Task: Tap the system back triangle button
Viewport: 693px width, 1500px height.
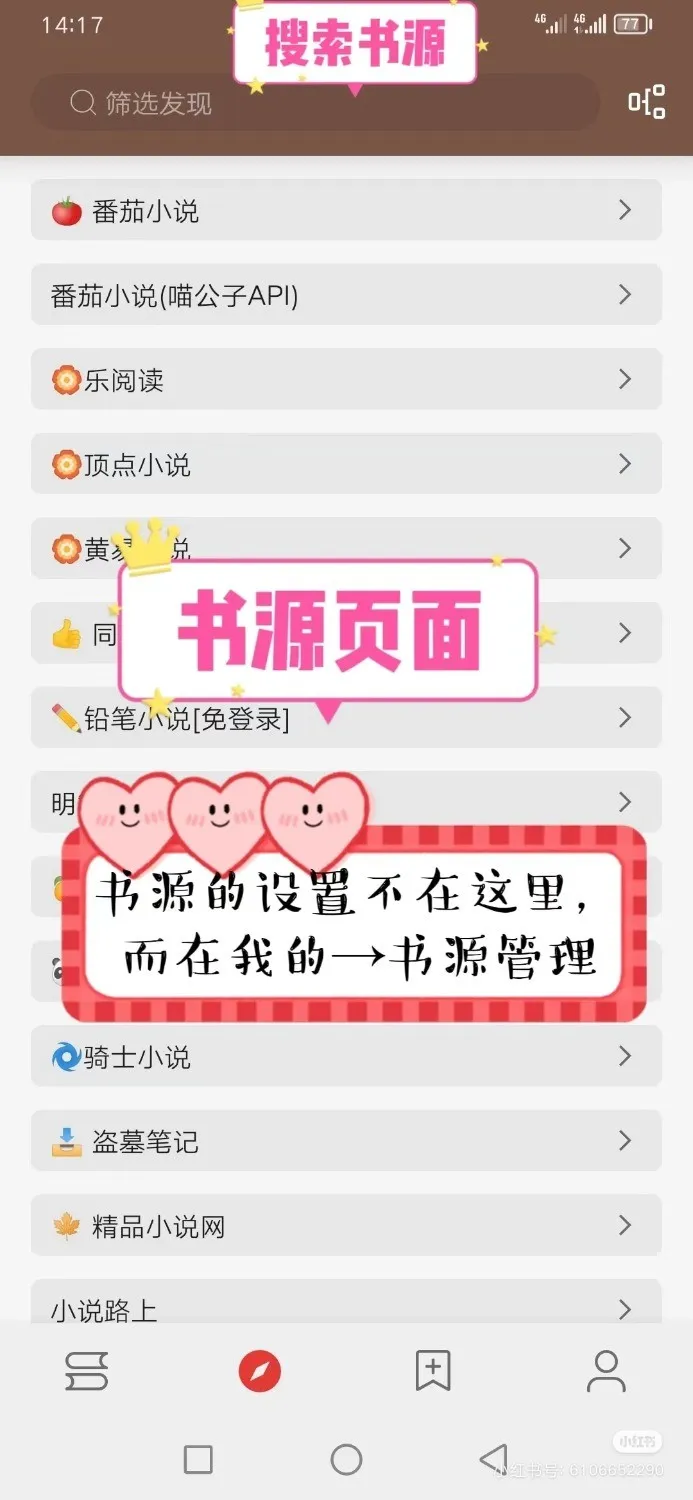Action: click(x=493, y=1459)
